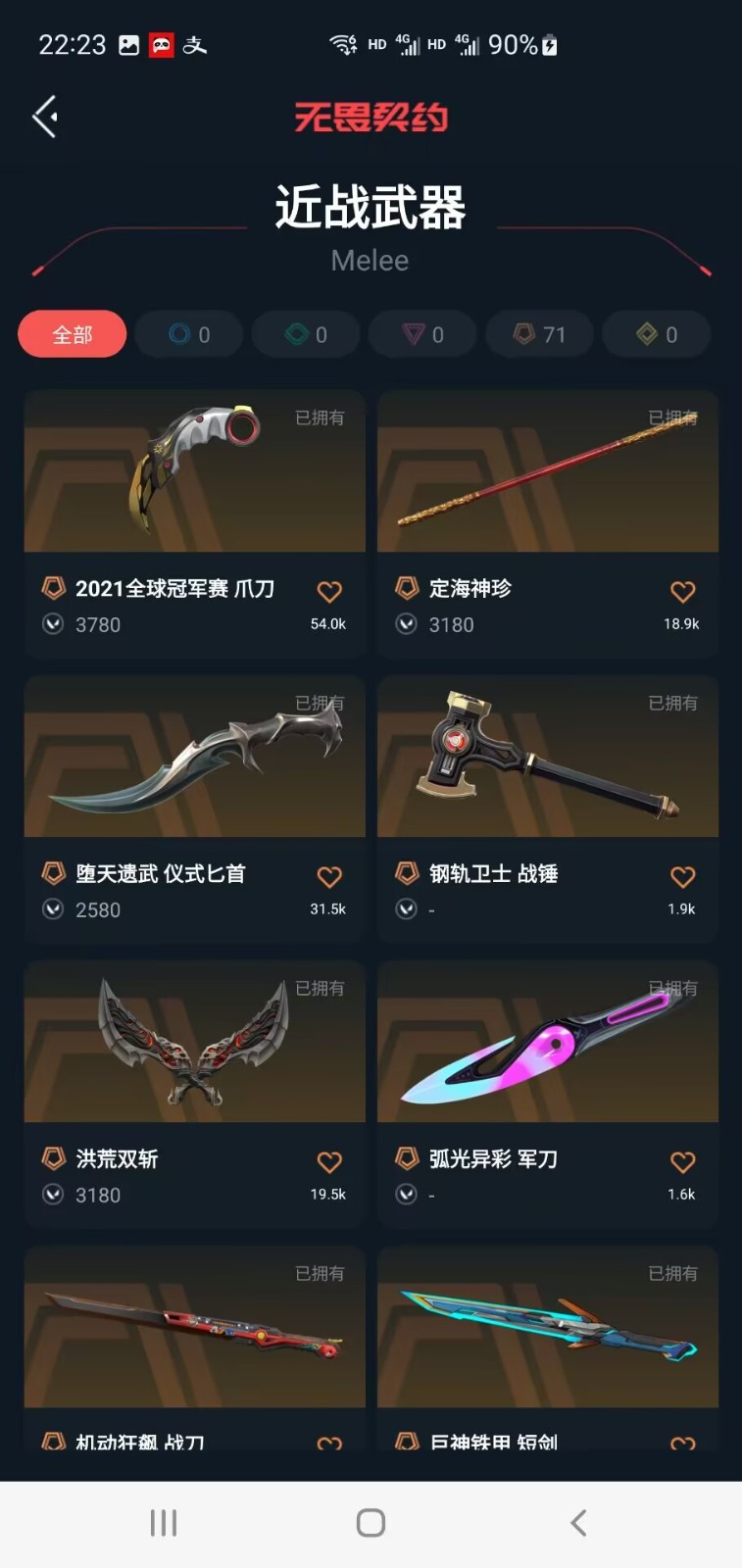Filter by the green diamond tier chip

click(305, 334)
